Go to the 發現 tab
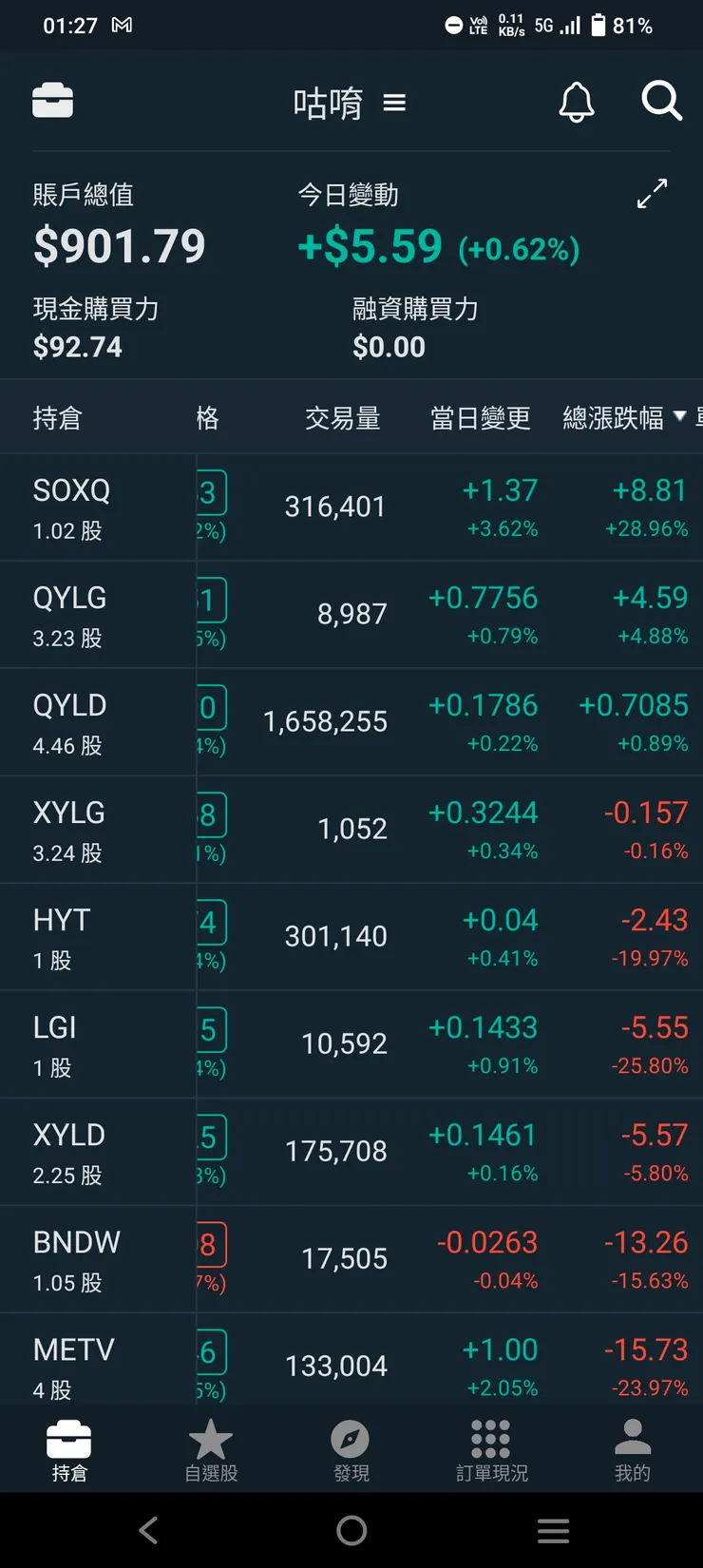This screenshot has height=1568, width=703. [x=351, y=1450]
